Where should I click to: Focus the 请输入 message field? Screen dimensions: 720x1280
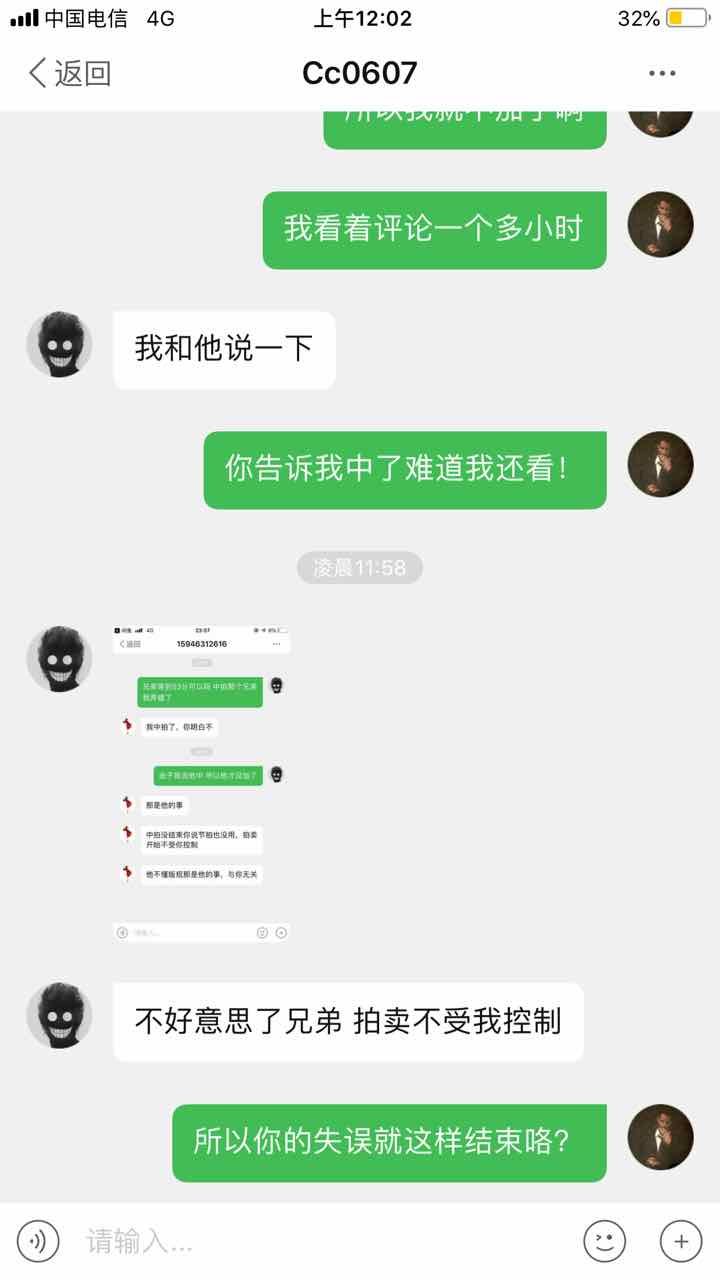pos(320,1241)
